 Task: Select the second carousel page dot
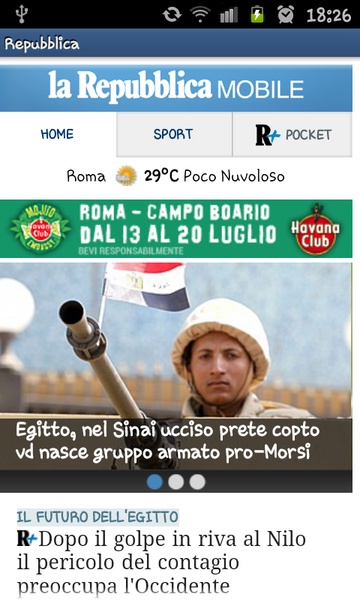[x=176, y=482]
